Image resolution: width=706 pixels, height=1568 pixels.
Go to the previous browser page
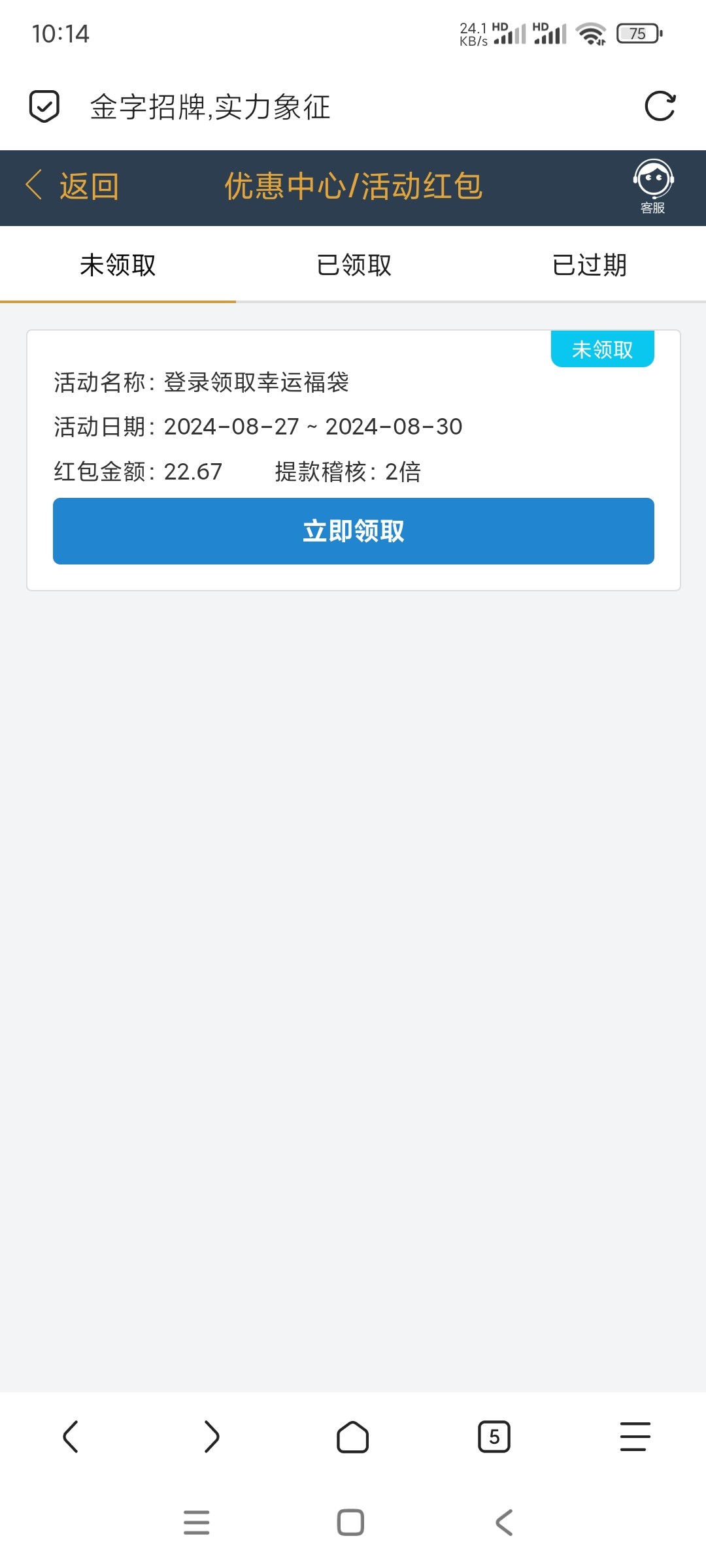(x=71, y=1437)
